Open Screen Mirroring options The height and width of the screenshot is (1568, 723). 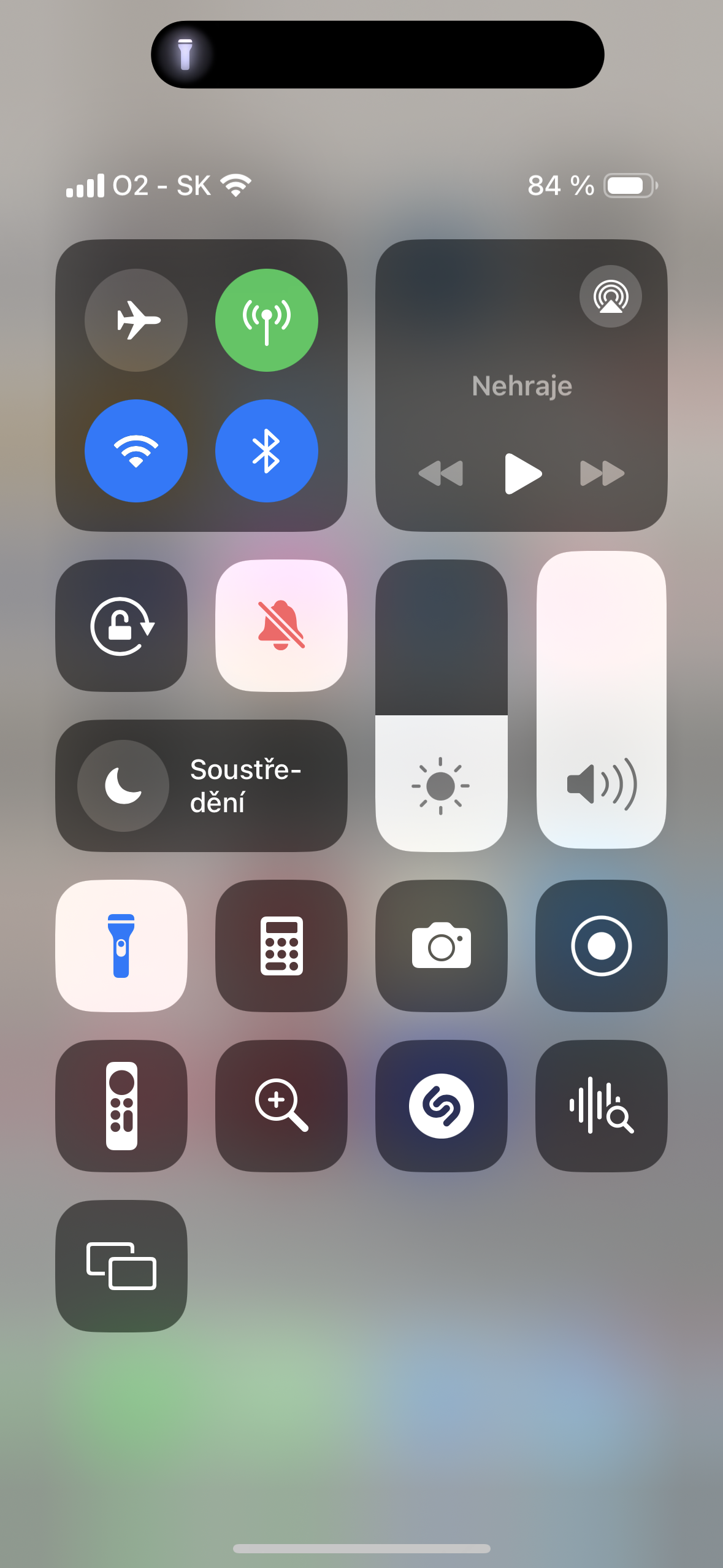(x=121, y=1267)
